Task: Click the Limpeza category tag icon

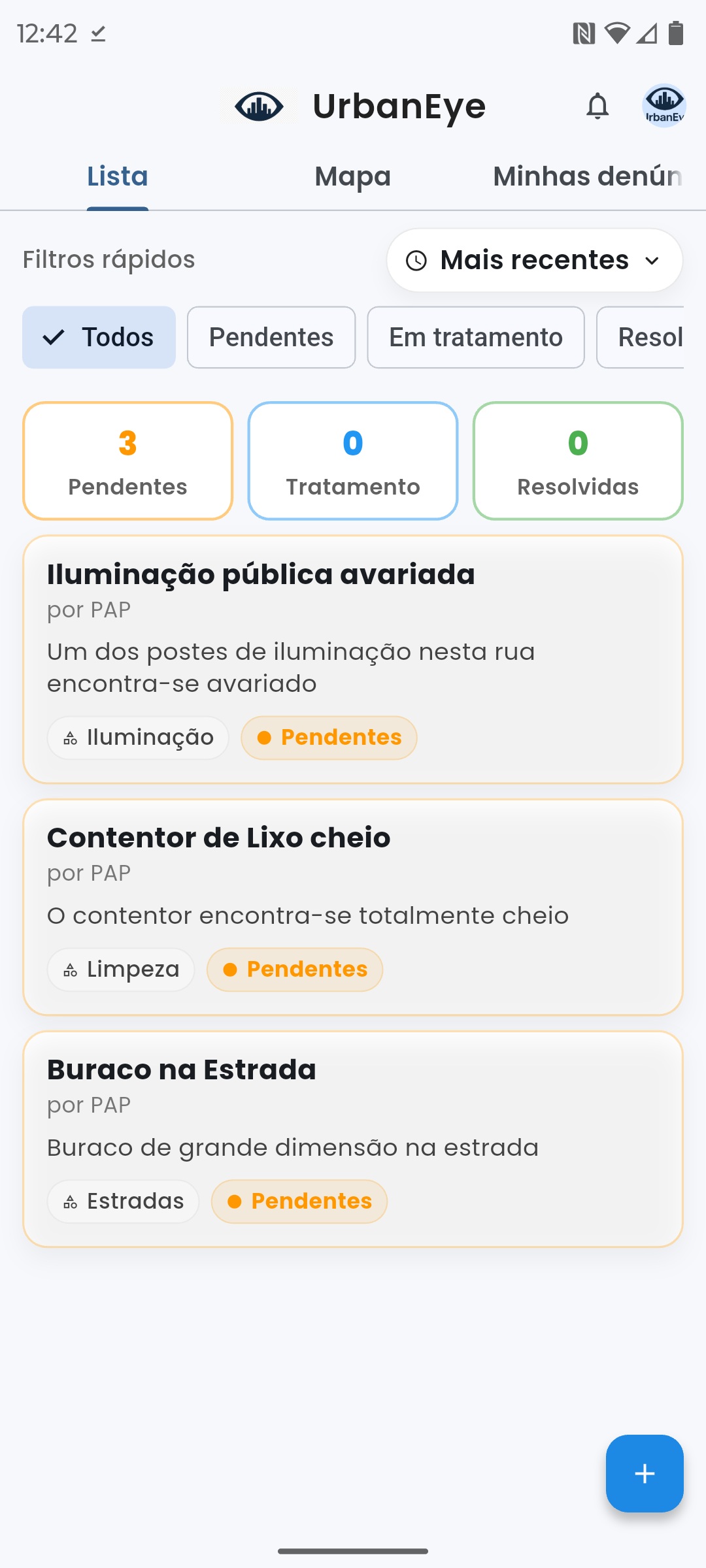Action: point(70,970)
